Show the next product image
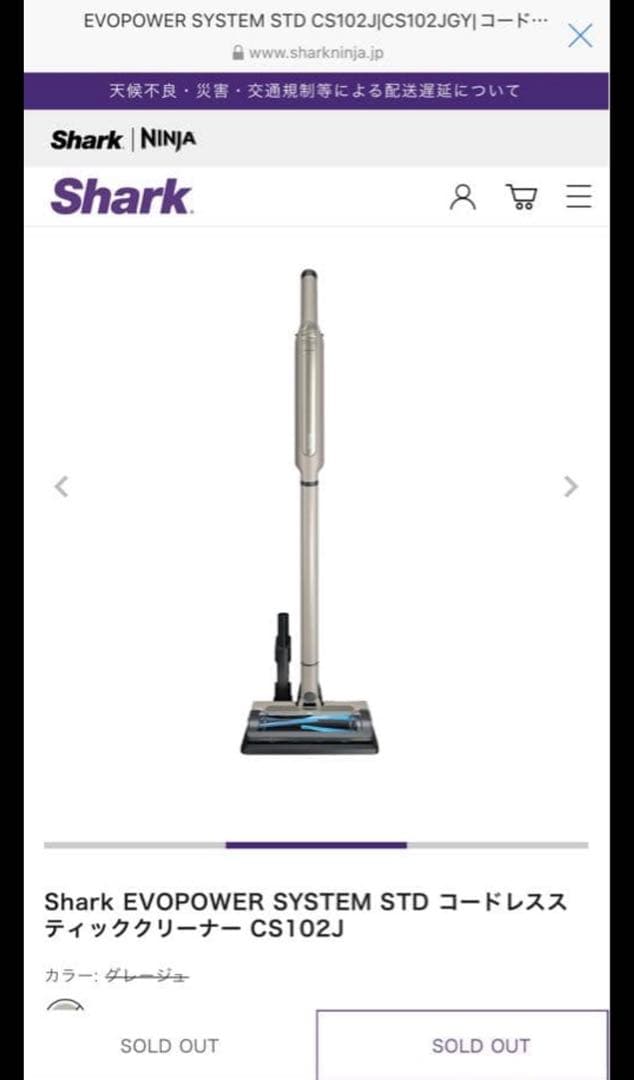Screen dimensions: 634x1080 (x=571, y=487)
